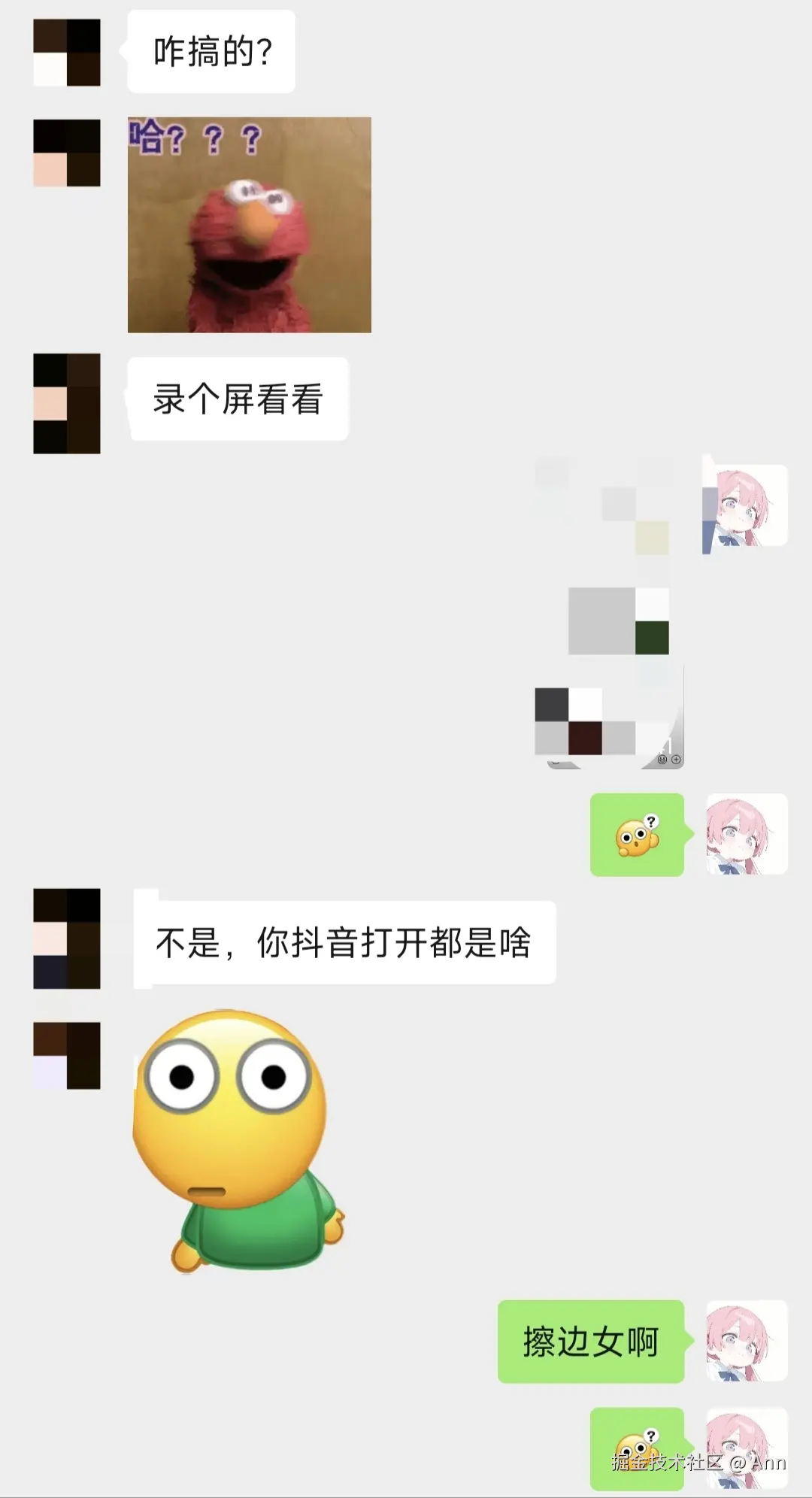Tap the sender avatar beside "咋搞的?"
Screen dimensions: 812x1498
67,53
